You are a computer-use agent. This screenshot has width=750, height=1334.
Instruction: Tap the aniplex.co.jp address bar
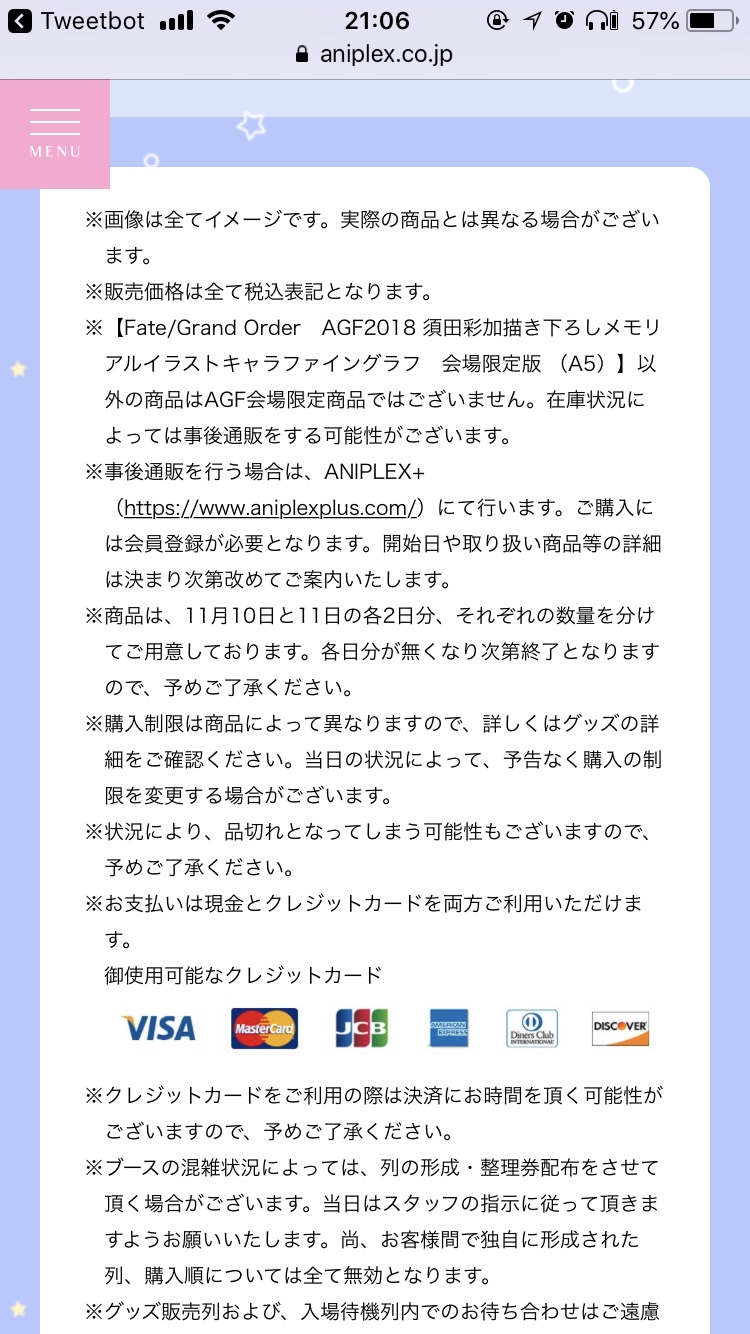click(375, 55)
